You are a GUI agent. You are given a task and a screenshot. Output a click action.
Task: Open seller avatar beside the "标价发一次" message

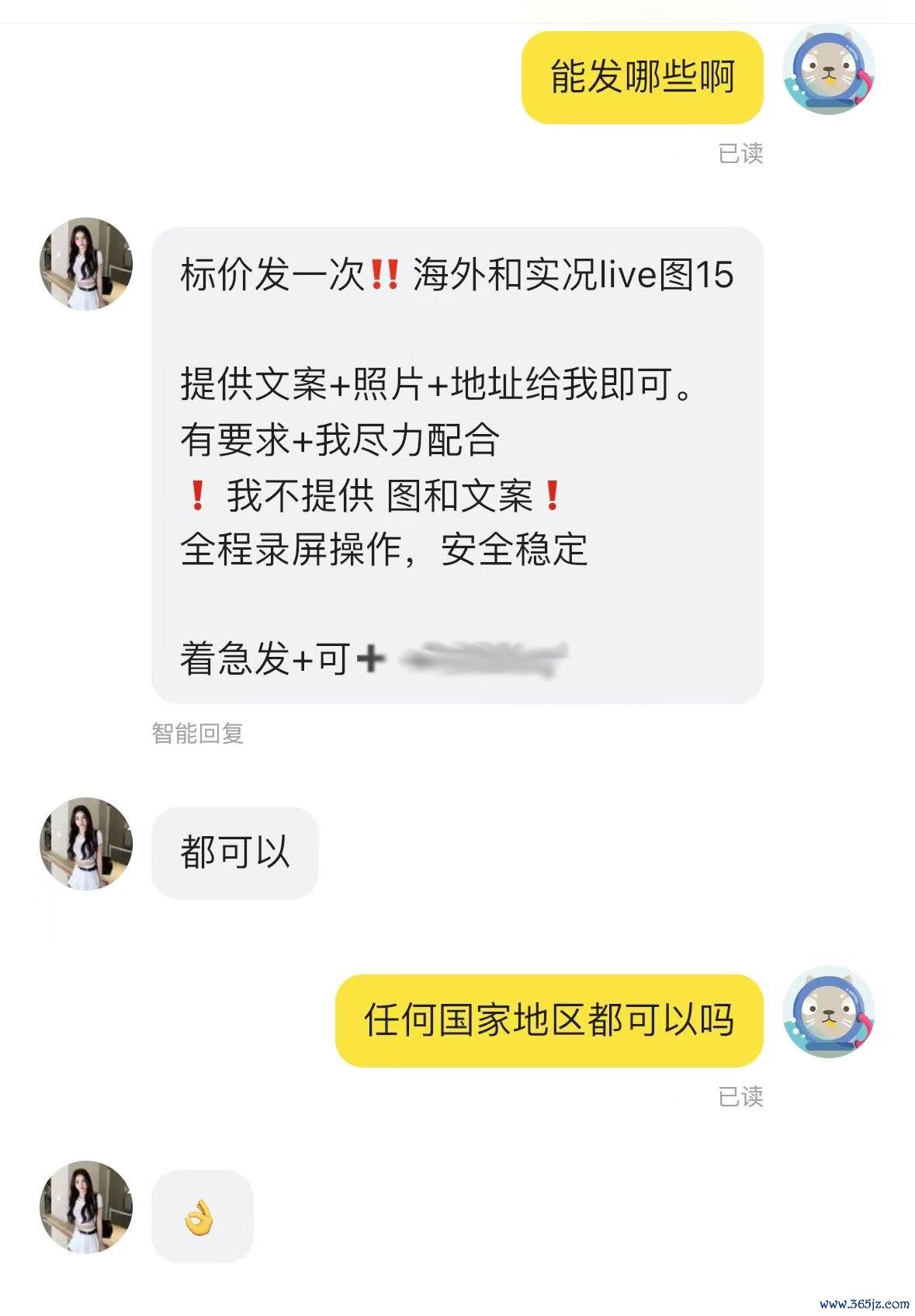pyautogui.click(x=86, y=264)
